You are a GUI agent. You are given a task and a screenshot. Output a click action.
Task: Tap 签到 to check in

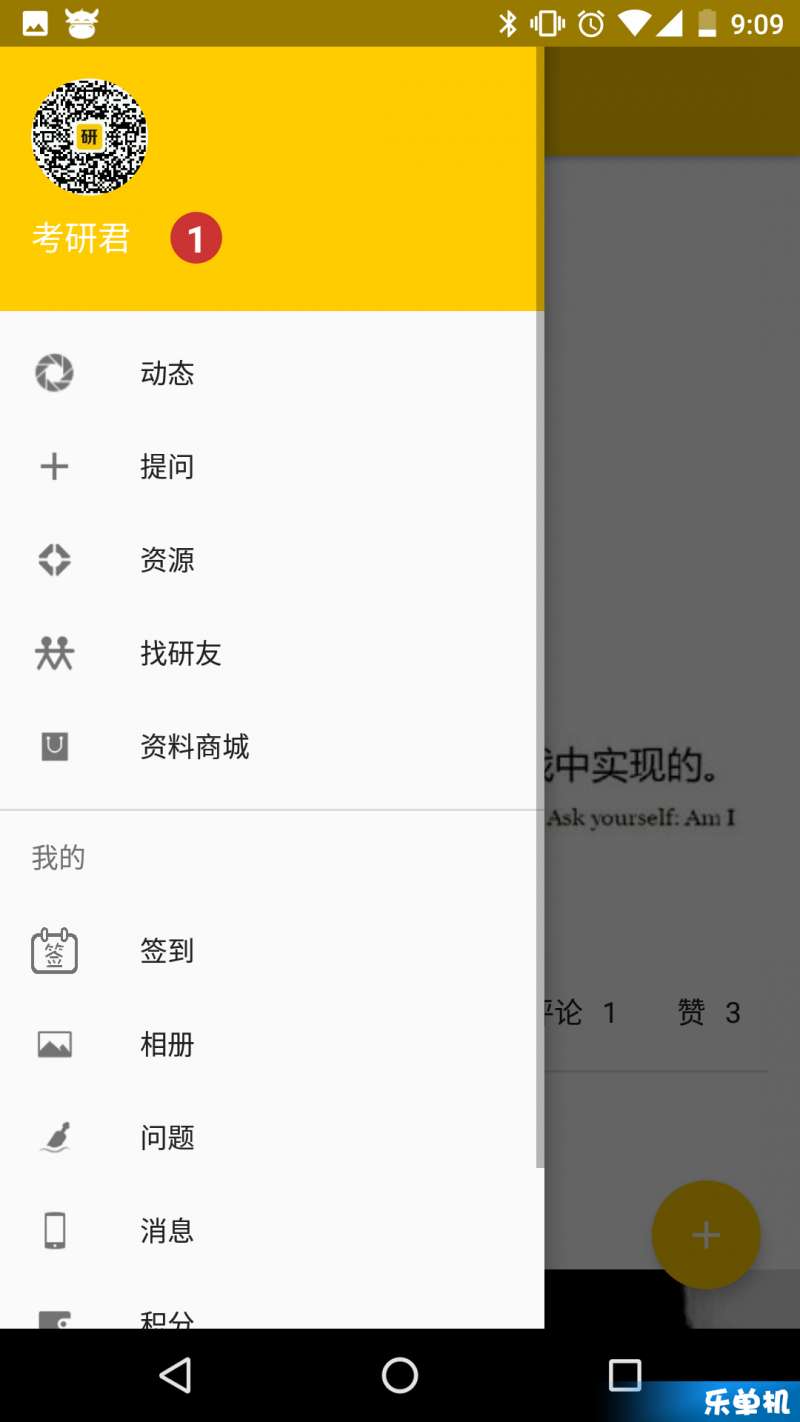167,951
